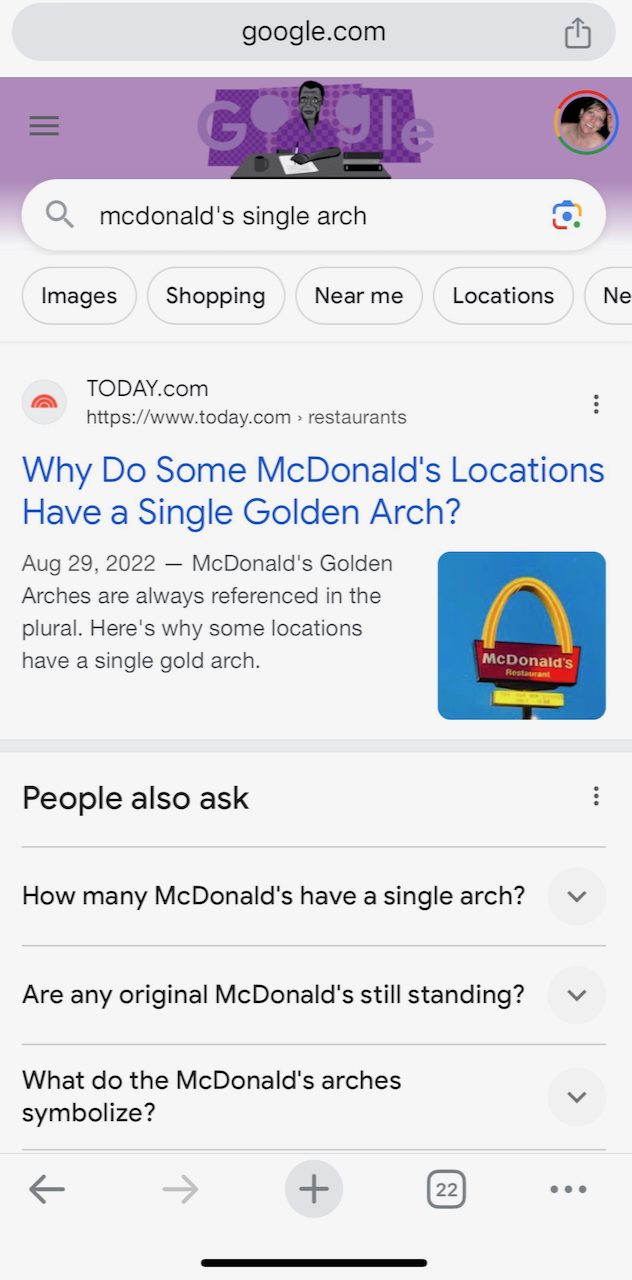Open the Single Golden Arch article link
The image size is (632, 1280).
(x=313, y=490)
